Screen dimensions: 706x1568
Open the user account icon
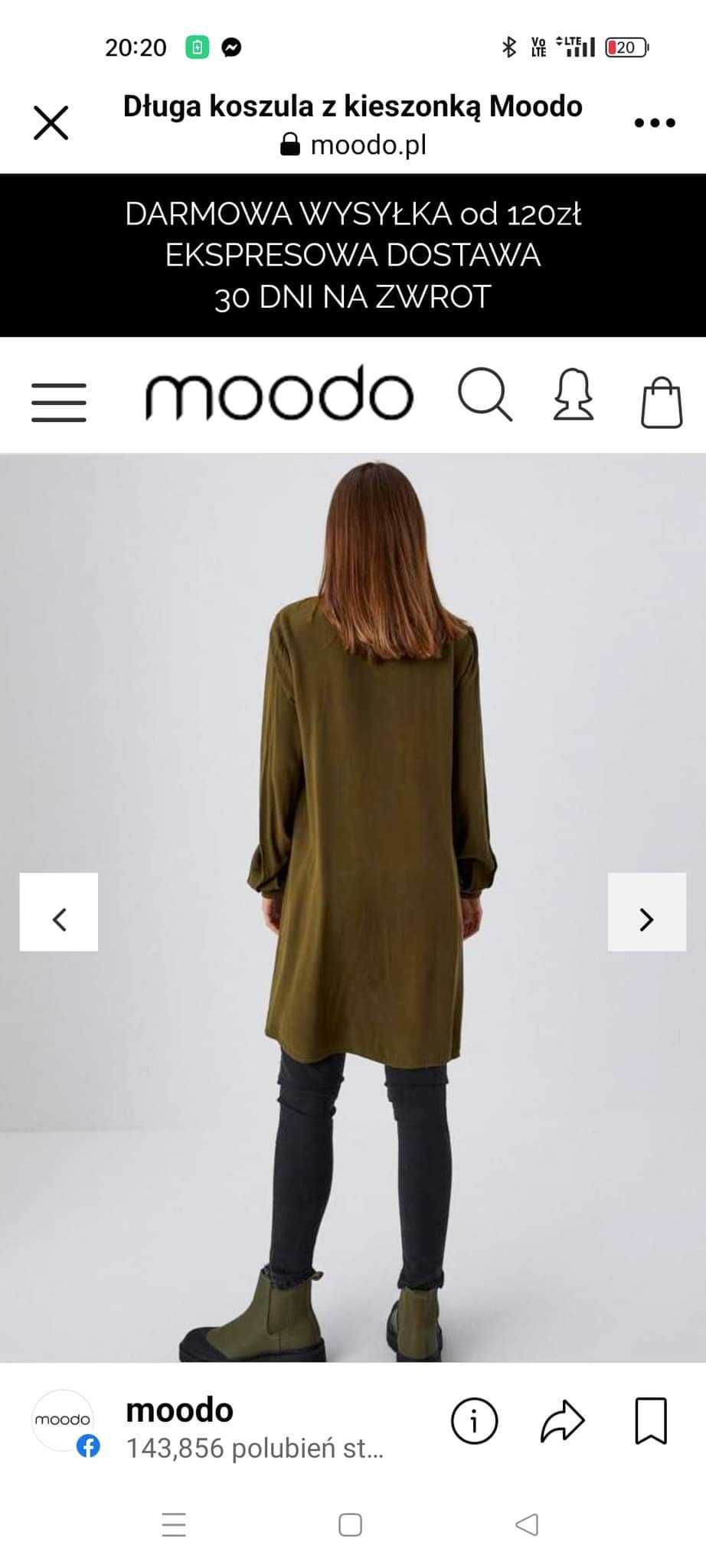(574, 395)
